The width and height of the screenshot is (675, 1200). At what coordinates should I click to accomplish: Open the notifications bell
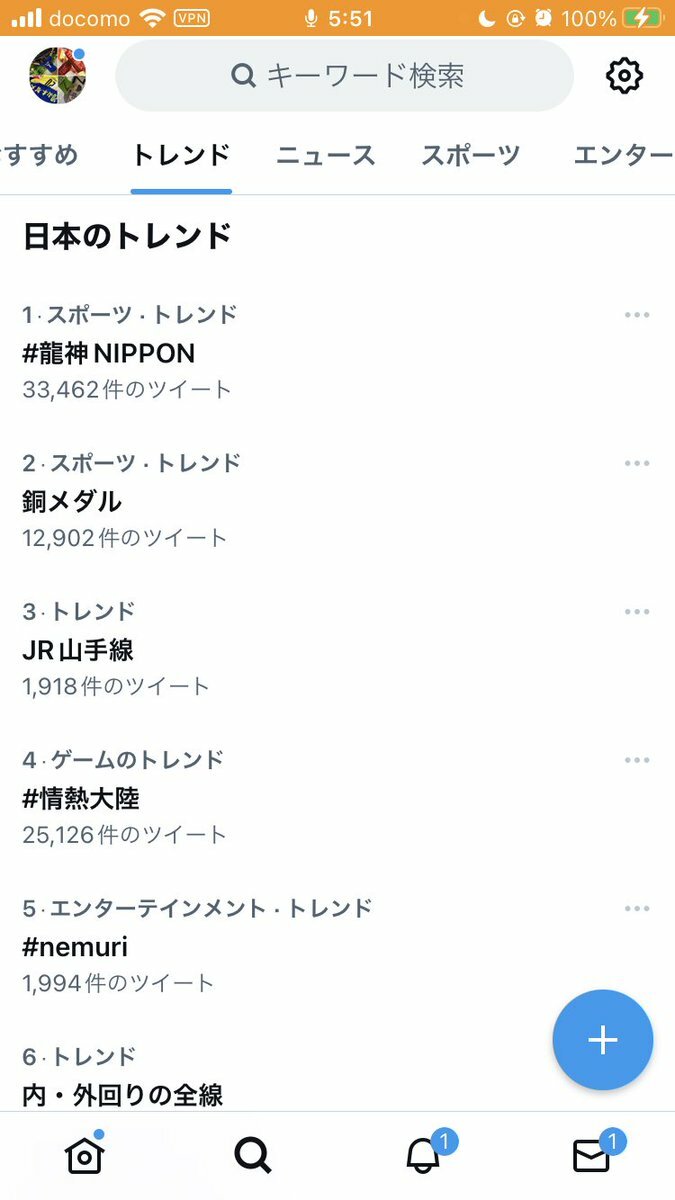pyautogui.click(x=424, y=1156)
